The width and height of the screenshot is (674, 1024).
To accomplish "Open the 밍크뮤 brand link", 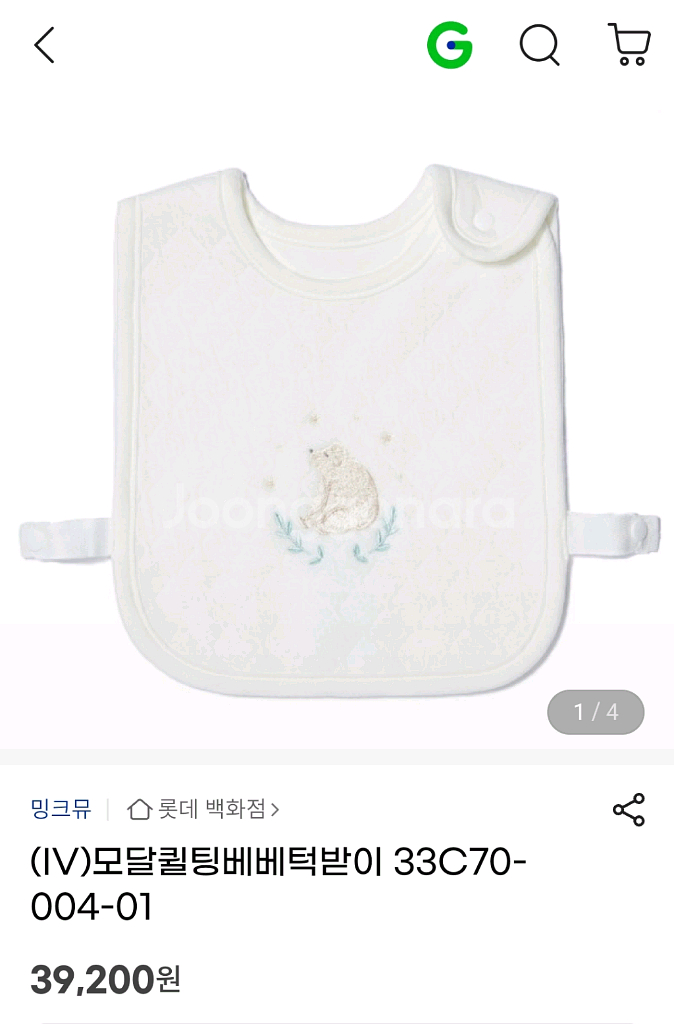I will pyautogui.click(x=61, y=808).
